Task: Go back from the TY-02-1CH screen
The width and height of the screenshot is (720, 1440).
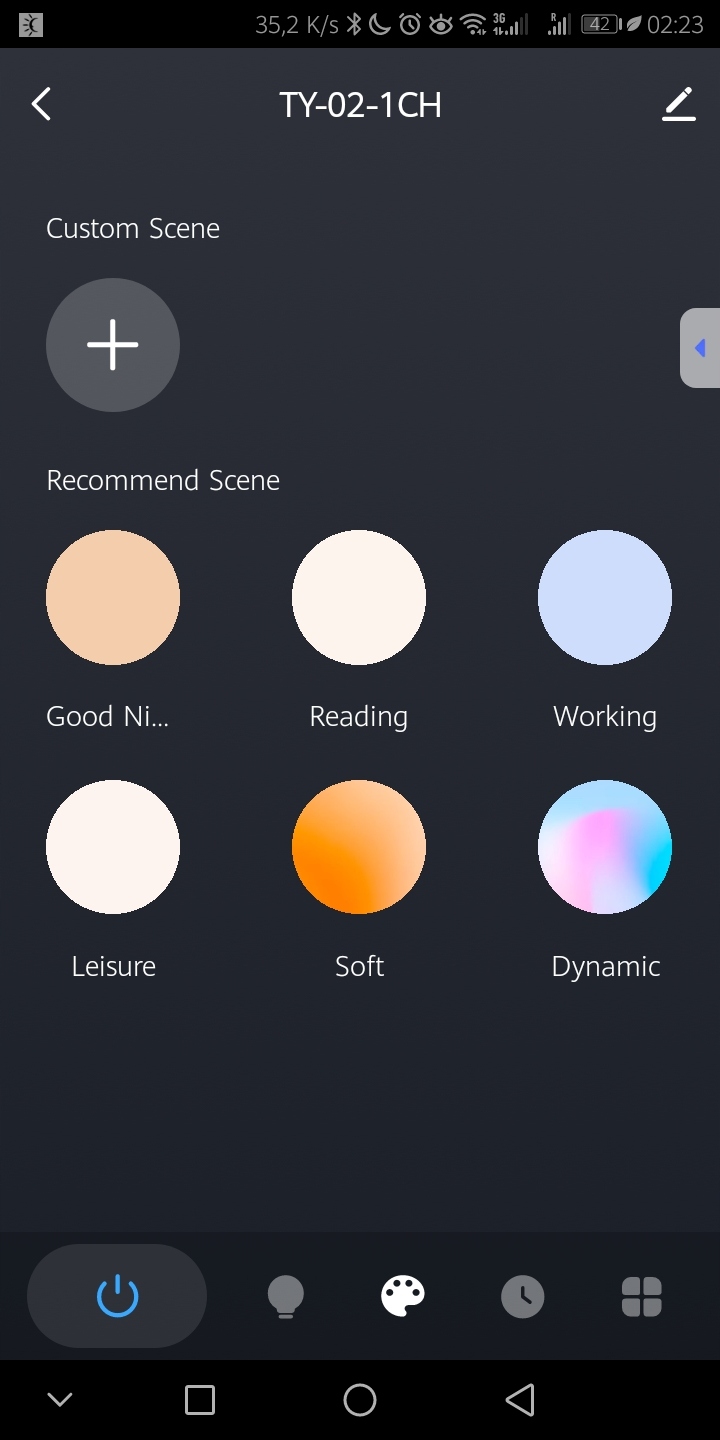Action: tap(41, 104)
